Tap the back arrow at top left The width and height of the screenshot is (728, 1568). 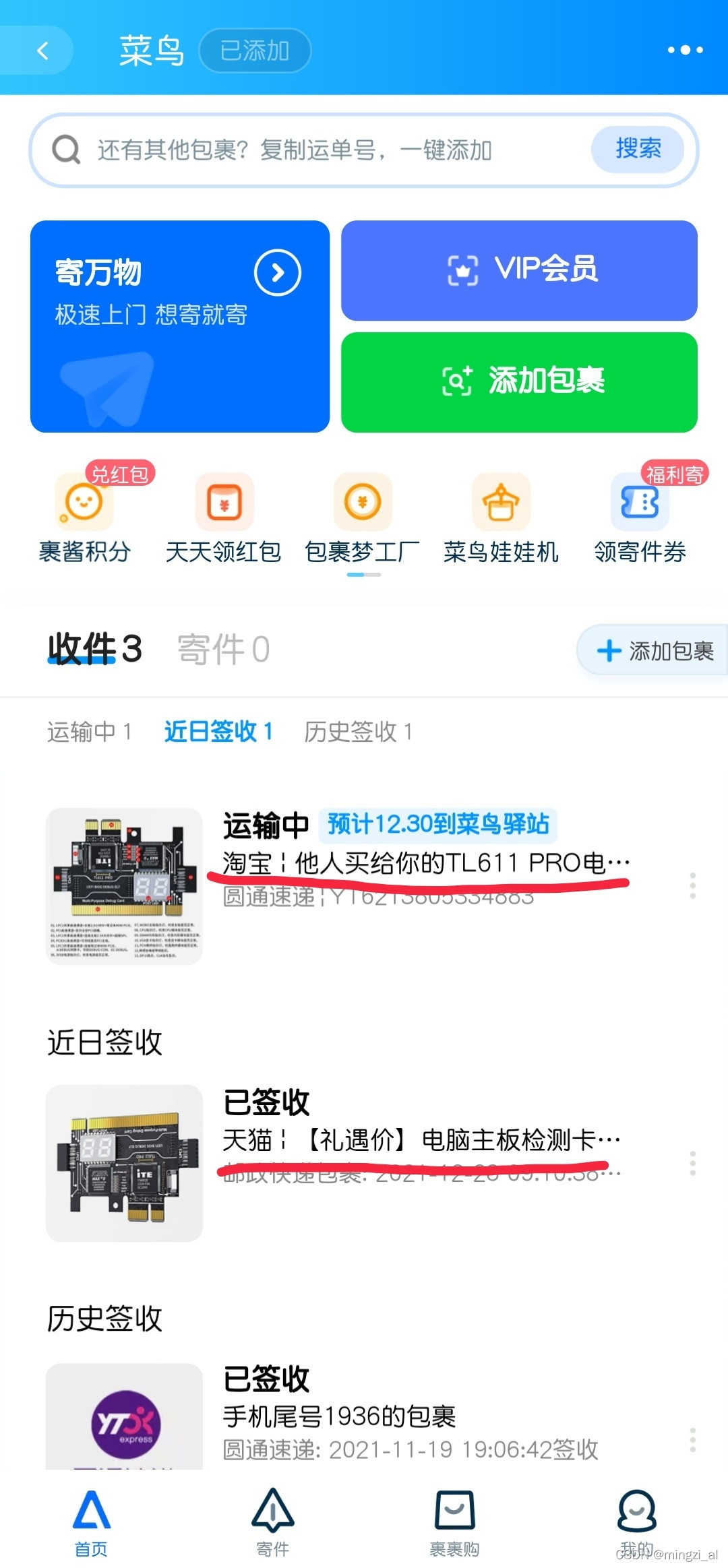(x=42, y=51)
